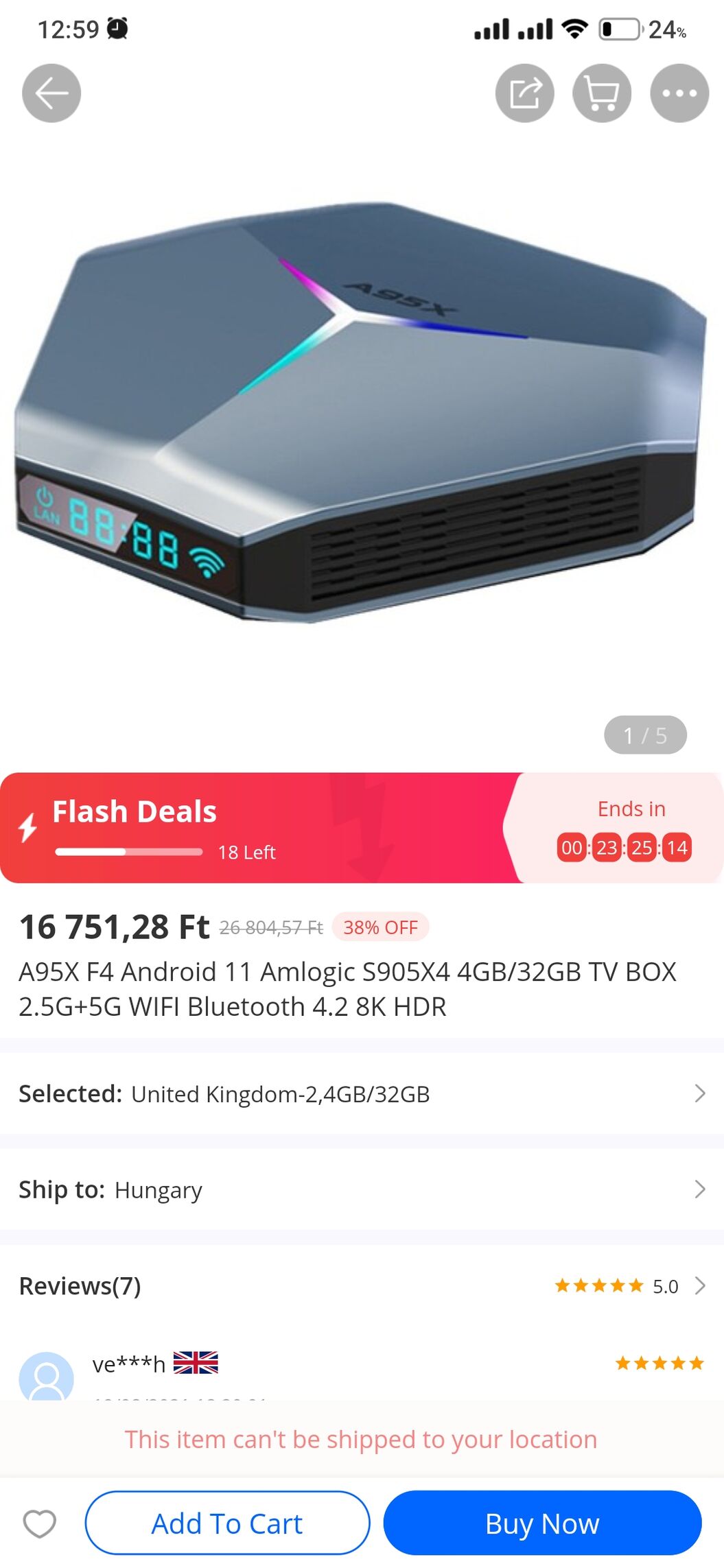Share this product
The height and width of the screenshot is (1568, 724).
coord(525,93)
